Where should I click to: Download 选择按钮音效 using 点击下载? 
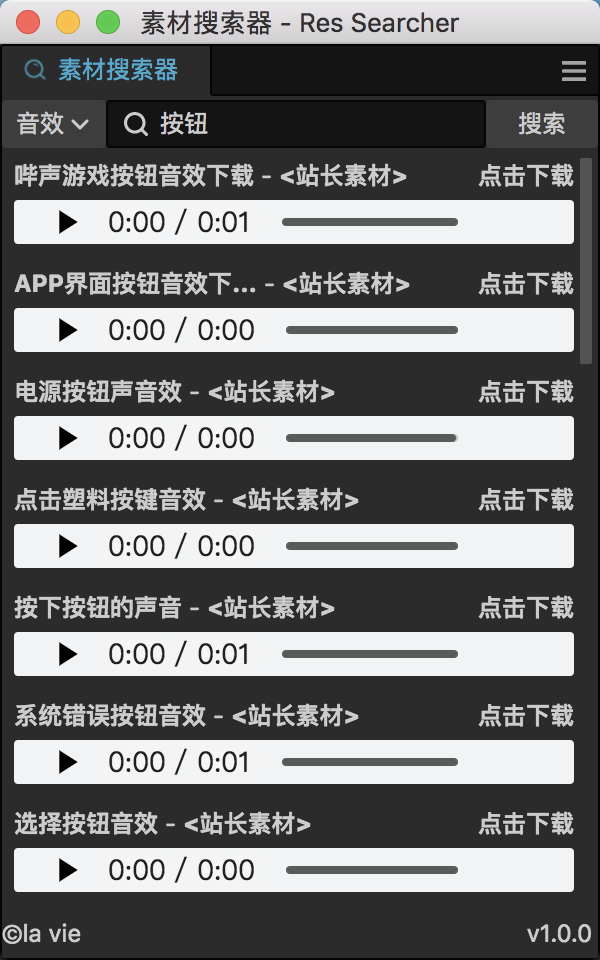[526, 824]
